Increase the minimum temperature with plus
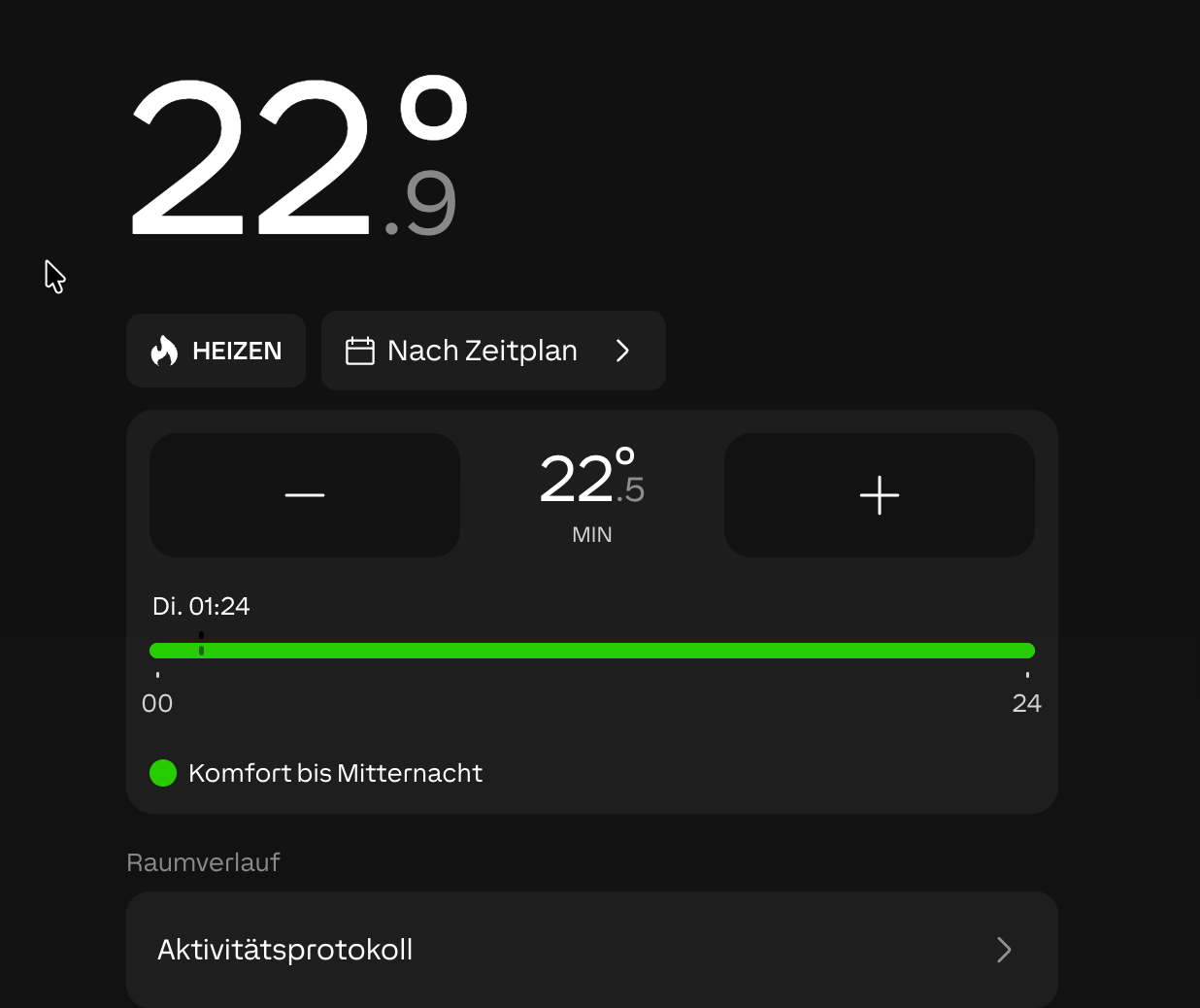 tap(879, 495)
